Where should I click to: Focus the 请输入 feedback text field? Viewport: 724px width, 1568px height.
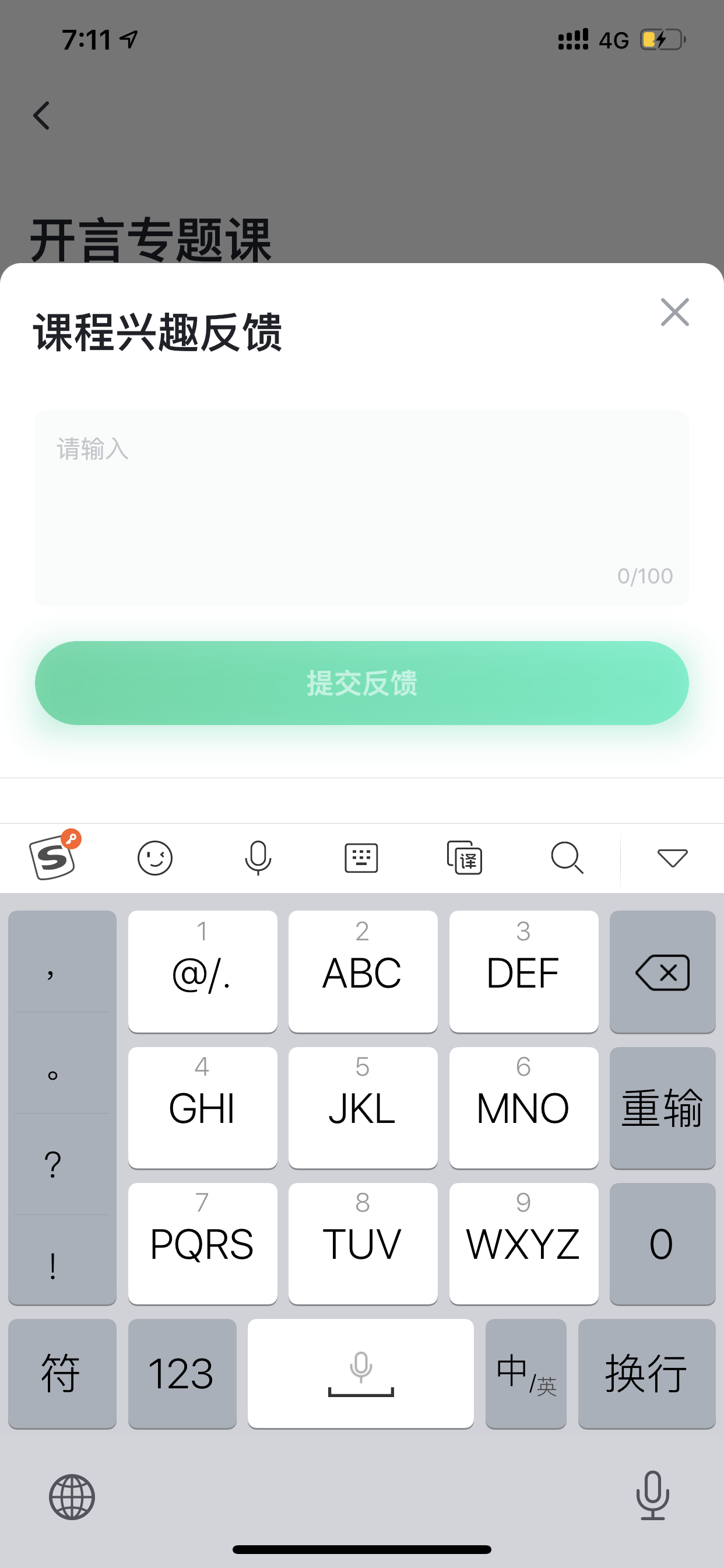tap(362, 508)
